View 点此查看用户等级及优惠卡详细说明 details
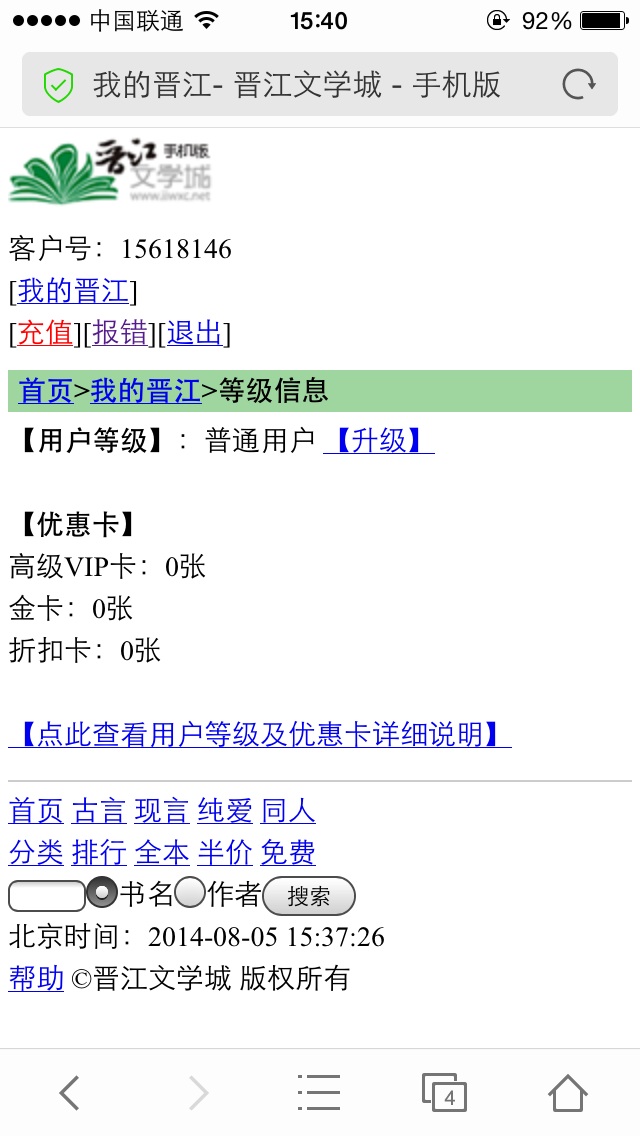 pos(260,735)
